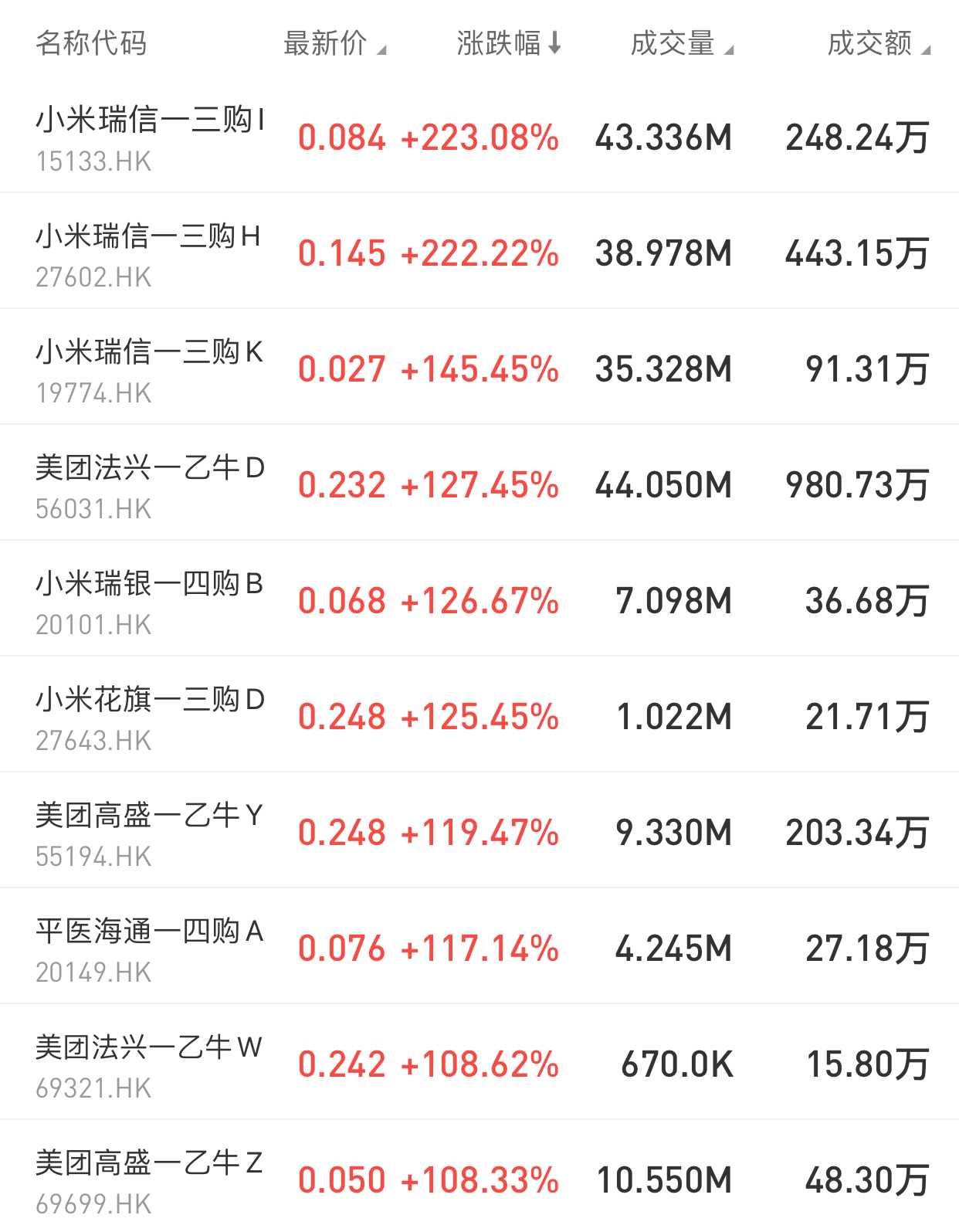
Task: Open 美团高盛一乙牛Z 69699.HK details
Action: [149, 1179]
